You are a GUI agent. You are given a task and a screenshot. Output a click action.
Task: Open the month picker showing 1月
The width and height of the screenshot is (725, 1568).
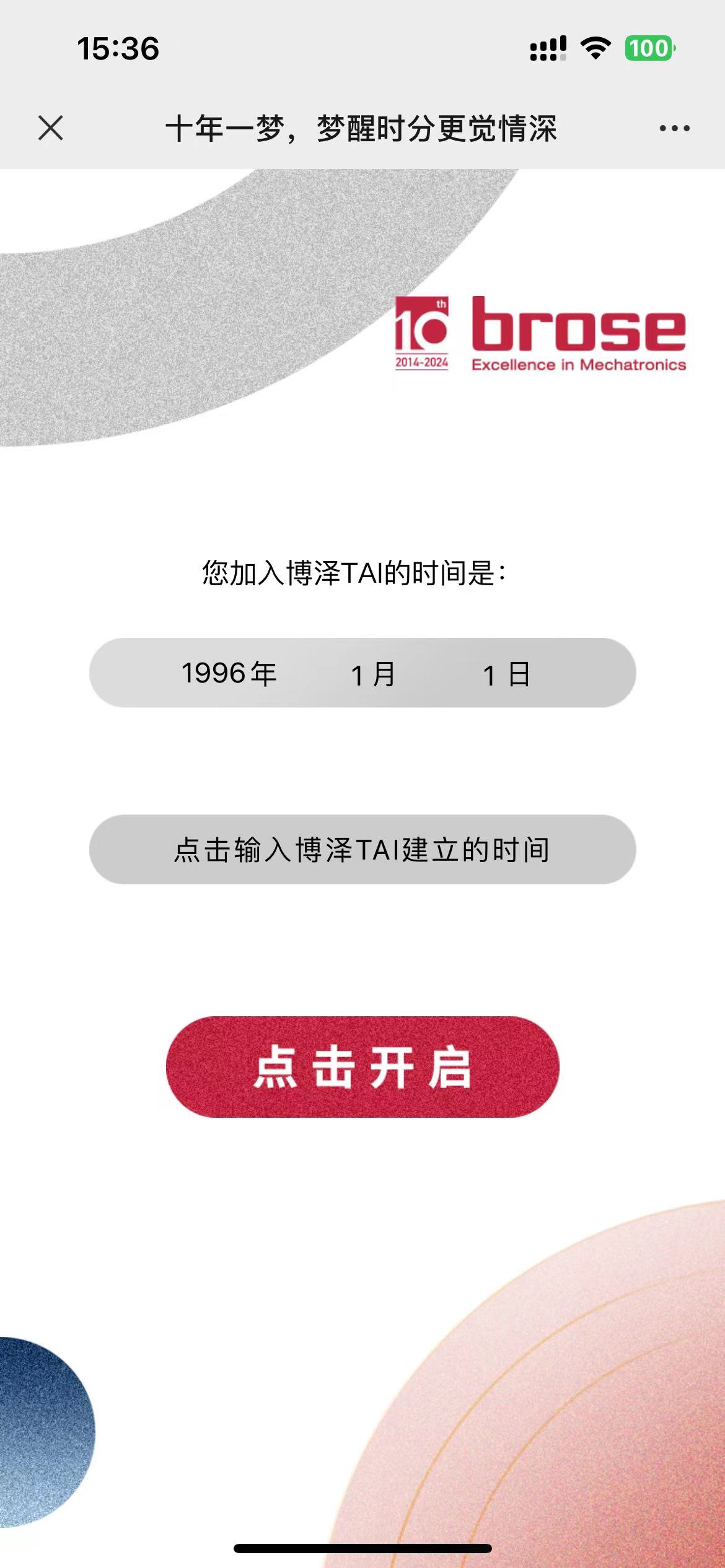[373, 674]
